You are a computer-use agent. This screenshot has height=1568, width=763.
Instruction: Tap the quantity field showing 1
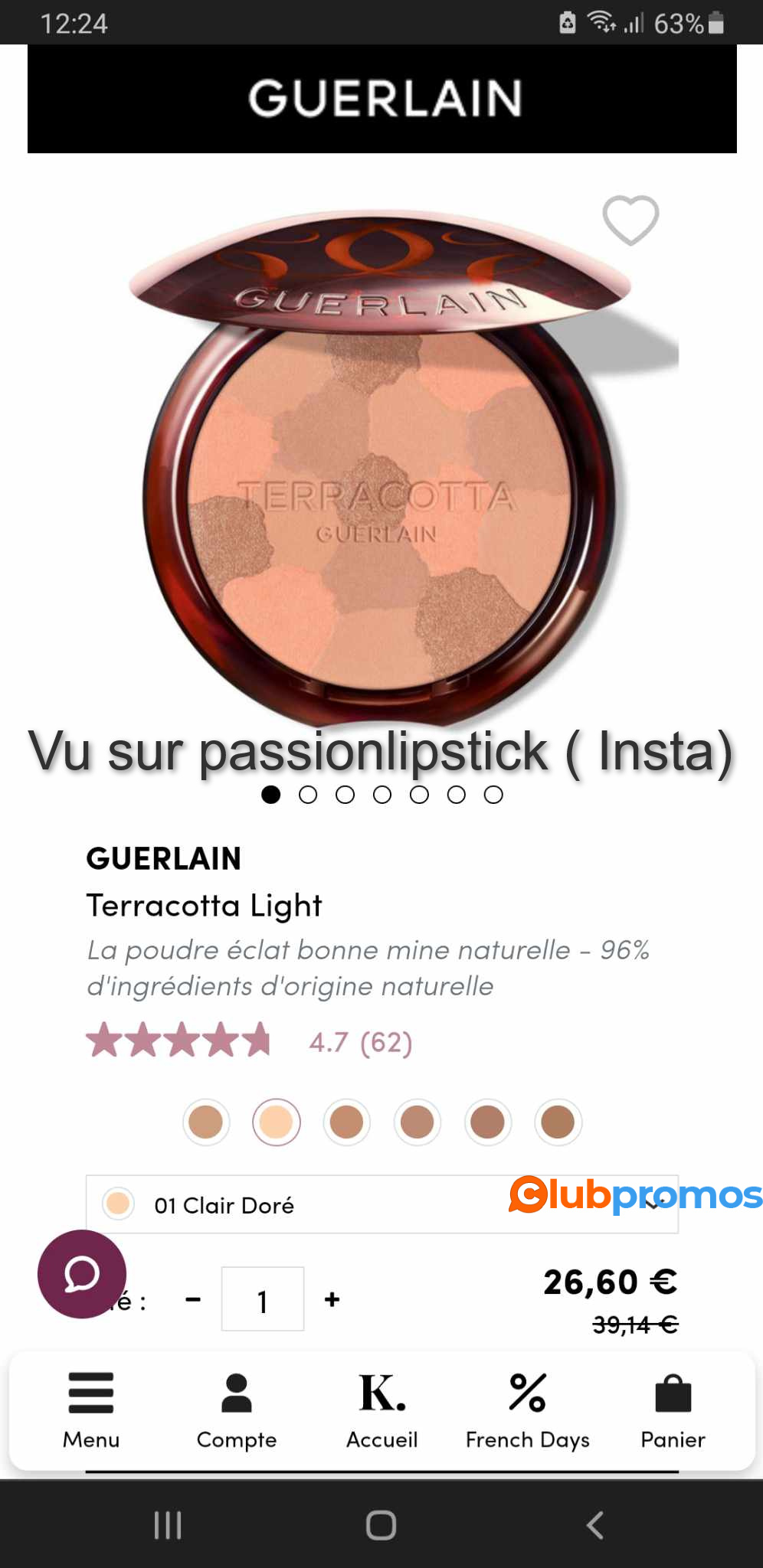coord(263,1299)
